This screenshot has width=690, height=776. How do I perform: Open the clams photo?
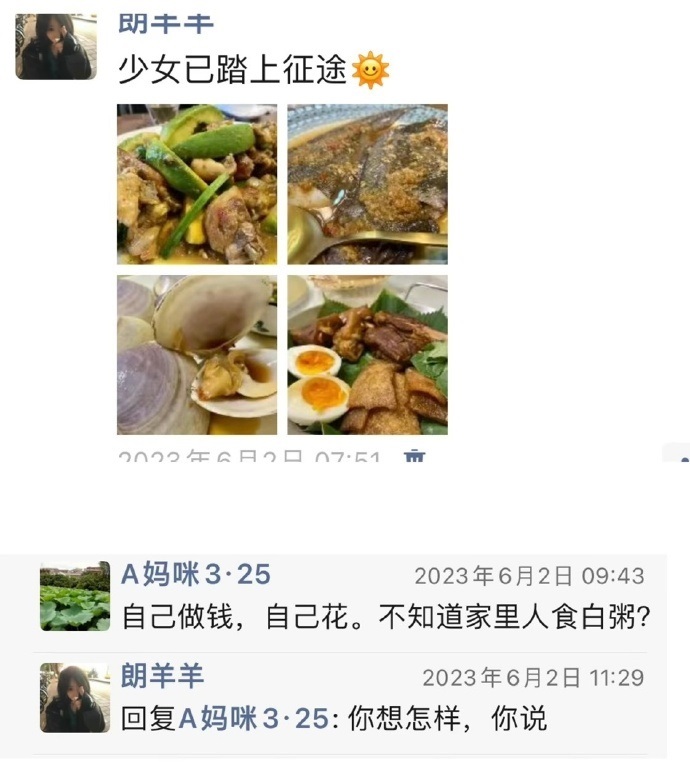(197, 354)
